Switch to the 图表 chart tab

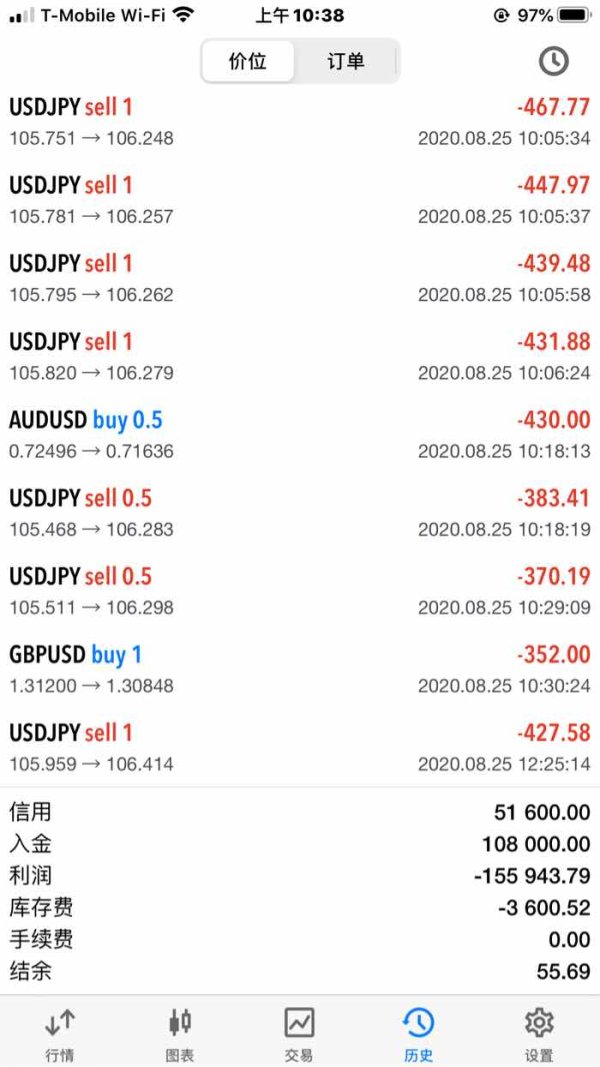tap(180, 1033)
